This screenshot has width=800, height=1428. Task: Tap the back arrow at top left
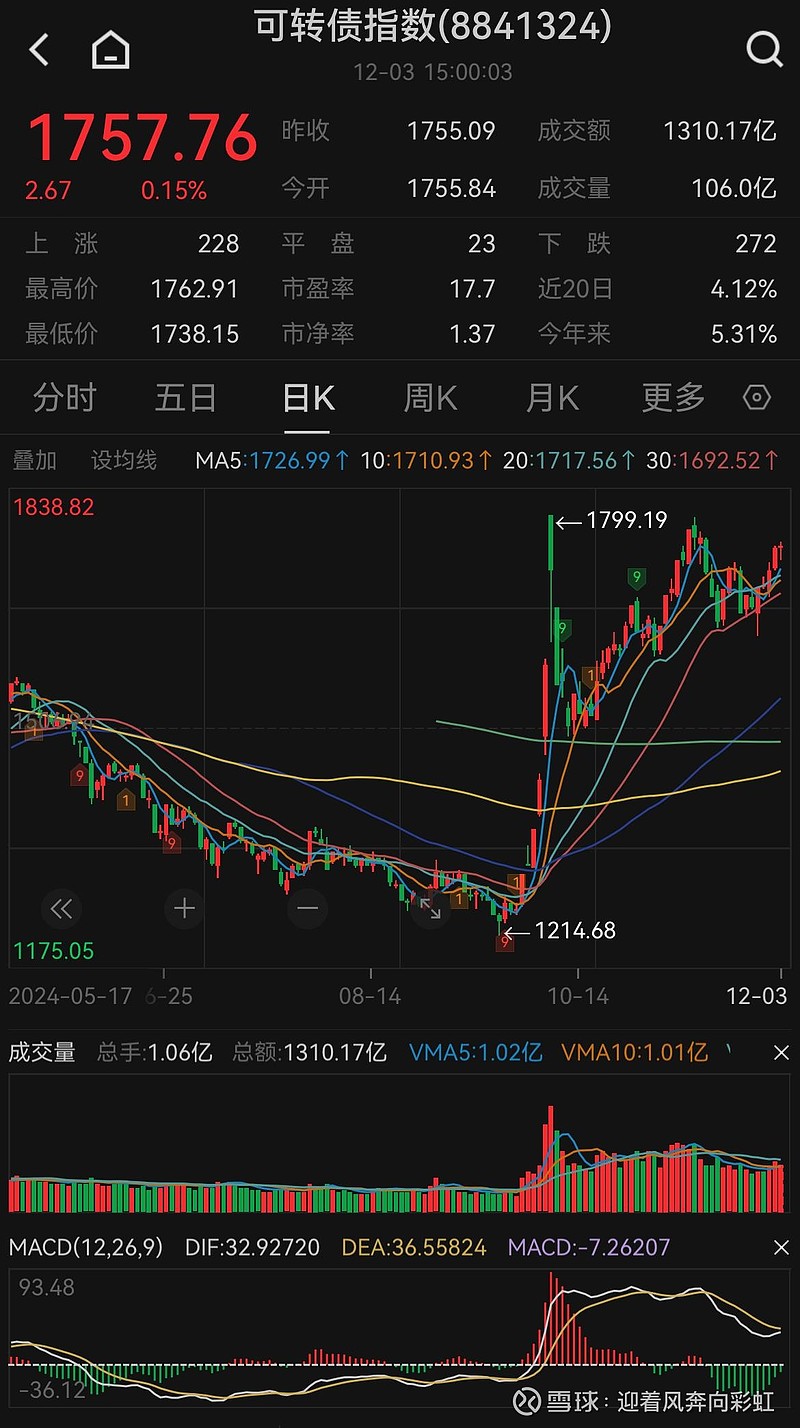(38, 48)
